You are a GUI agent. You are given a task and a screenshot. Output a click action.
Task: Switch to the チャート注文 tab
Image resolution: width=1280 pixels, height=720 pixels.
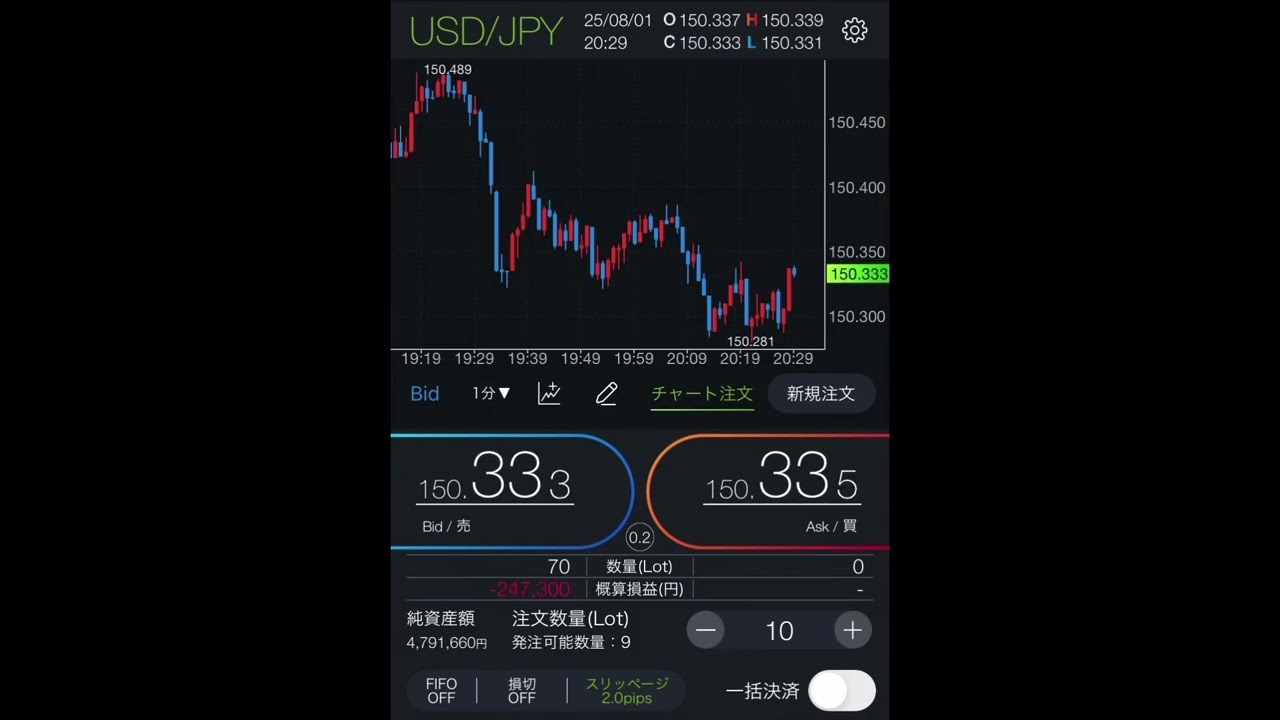[x=701, y=394]
